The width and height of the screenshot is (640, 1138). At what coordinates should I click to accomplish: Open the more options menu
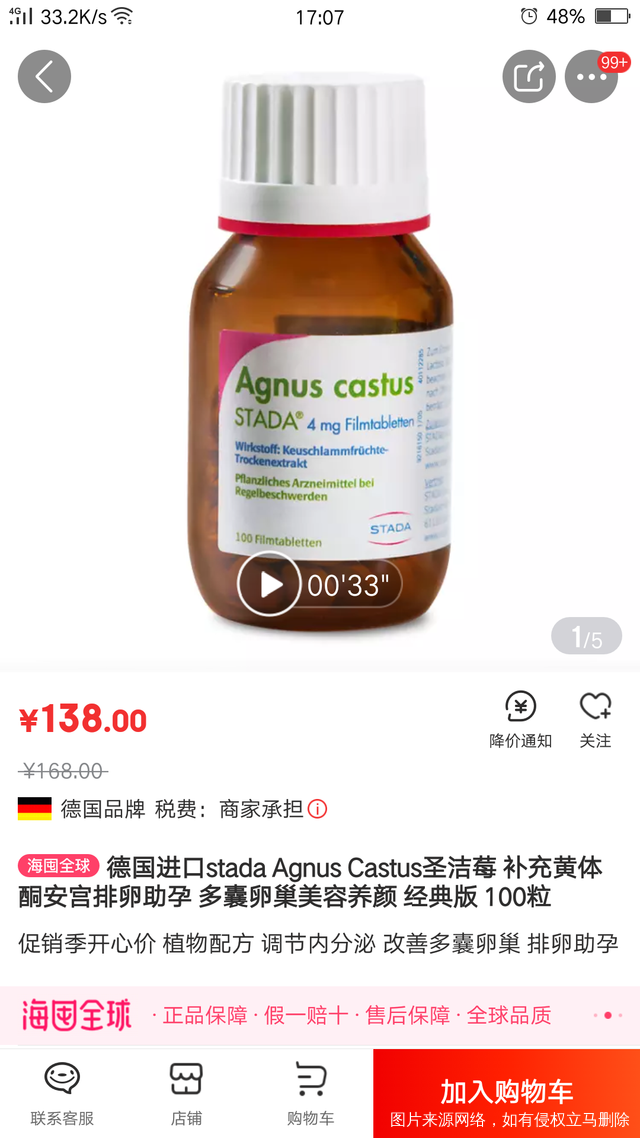pos(591,76)
